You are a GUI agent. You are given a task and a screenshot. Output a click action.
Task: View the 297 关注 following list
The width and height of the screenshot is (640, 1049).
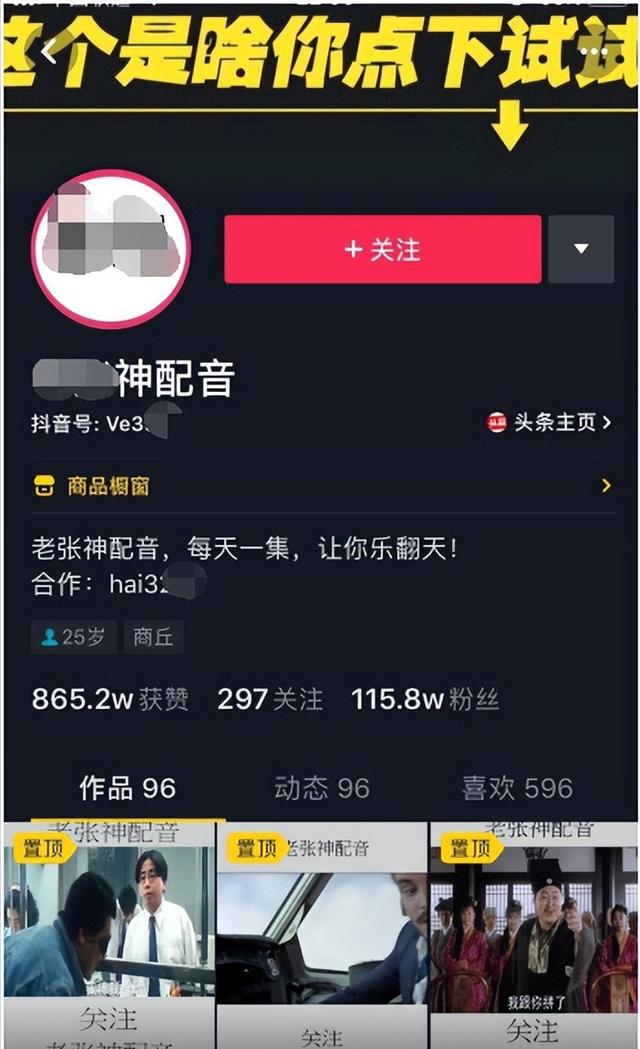point(270,699)
